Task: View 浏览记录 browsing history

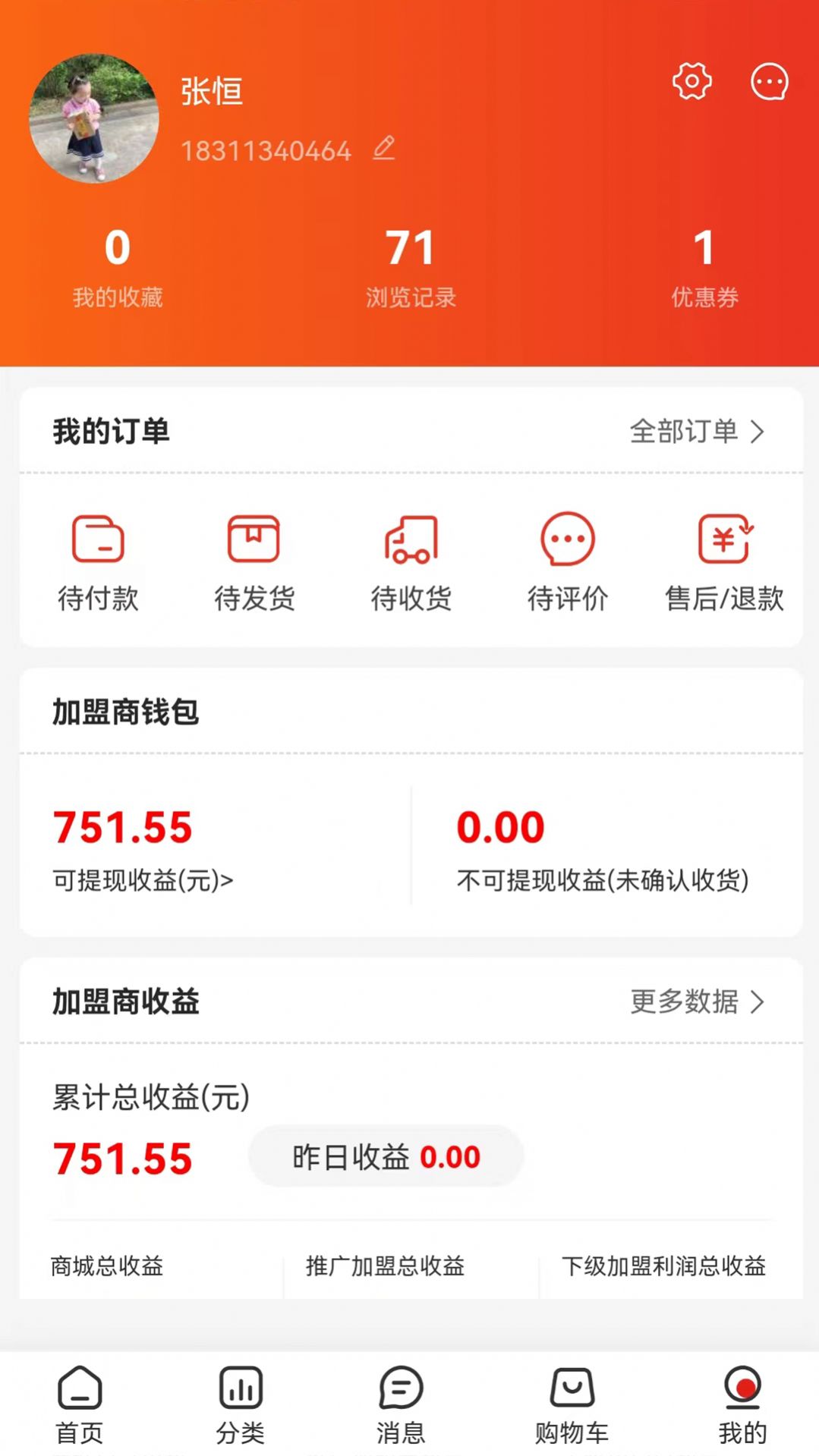Action: point(410,267)
